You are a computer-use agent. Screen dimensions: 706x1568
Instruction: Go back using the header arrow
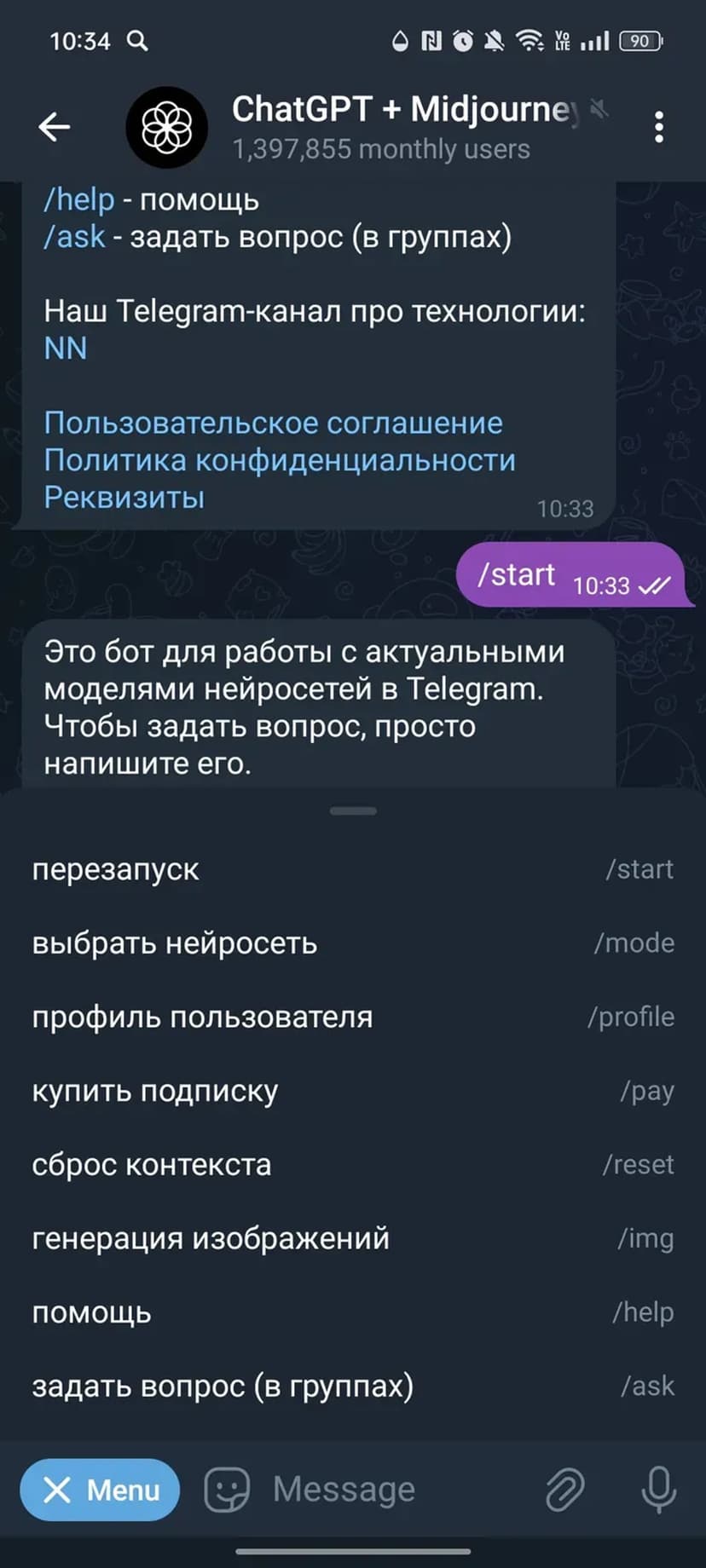click(x=54, y=127)
